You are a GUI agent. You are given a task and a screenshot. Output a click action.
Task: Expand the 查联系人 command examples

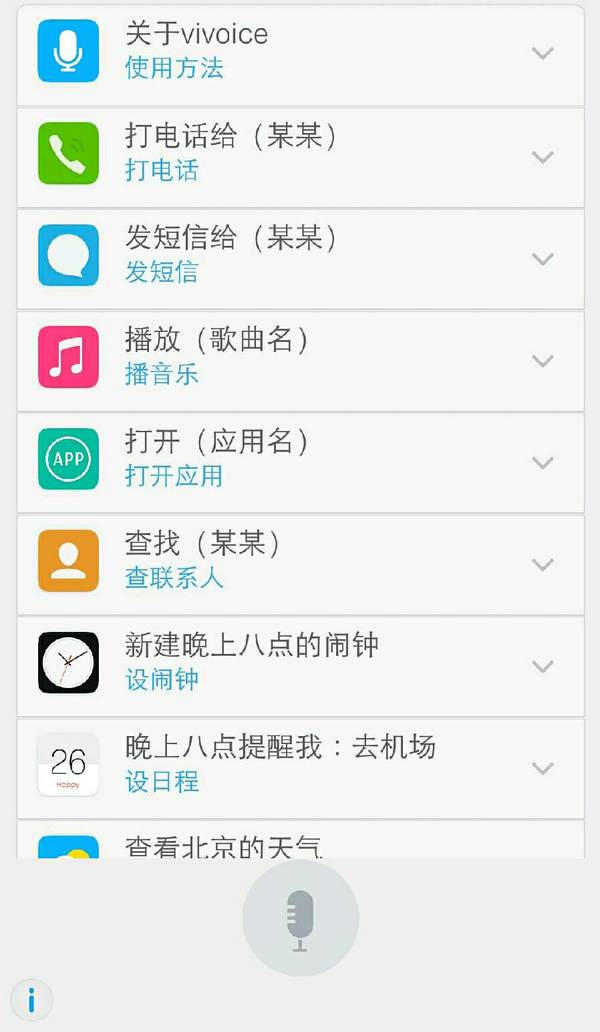542,565
